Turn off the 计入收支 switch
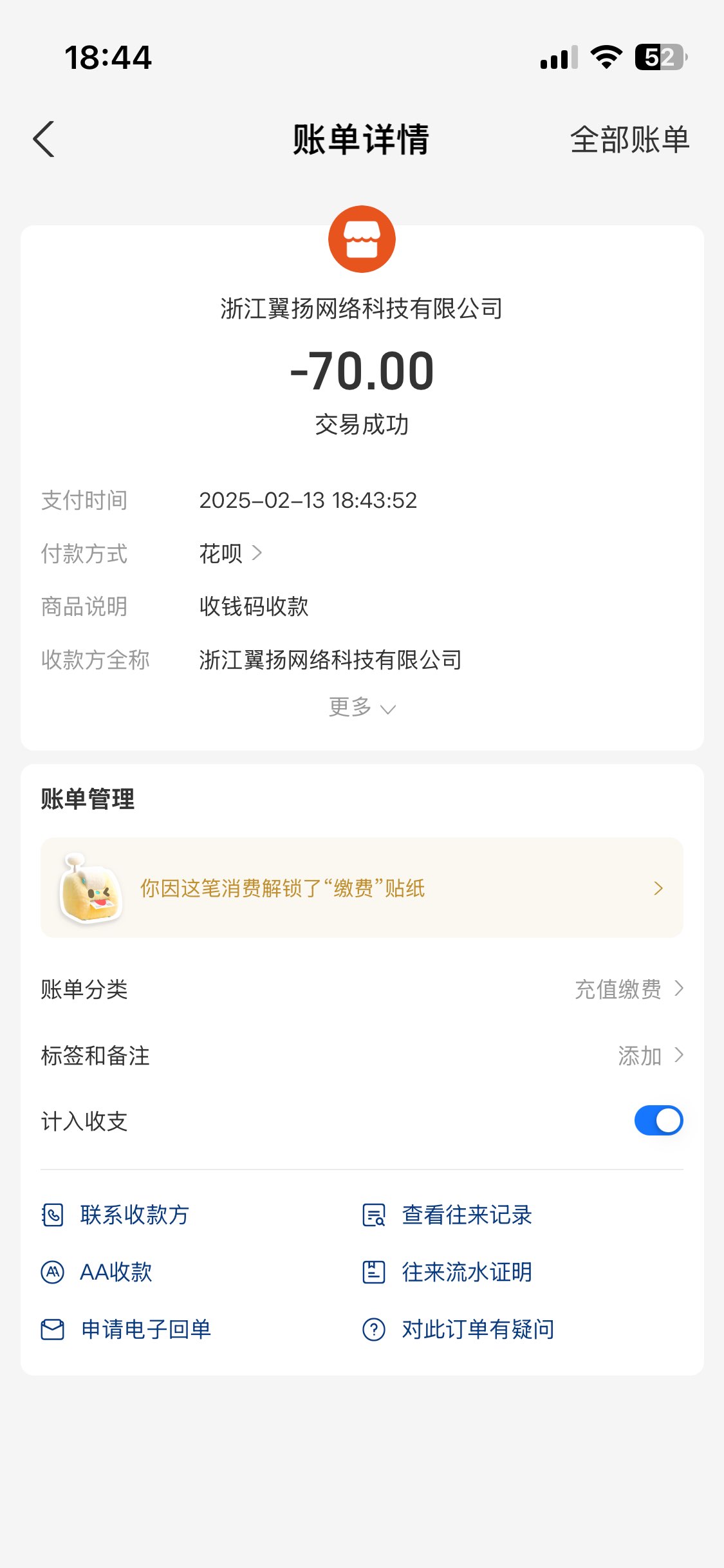Image resolution: width=724 pixels, height=1568 pixels. coord(658,1121)
